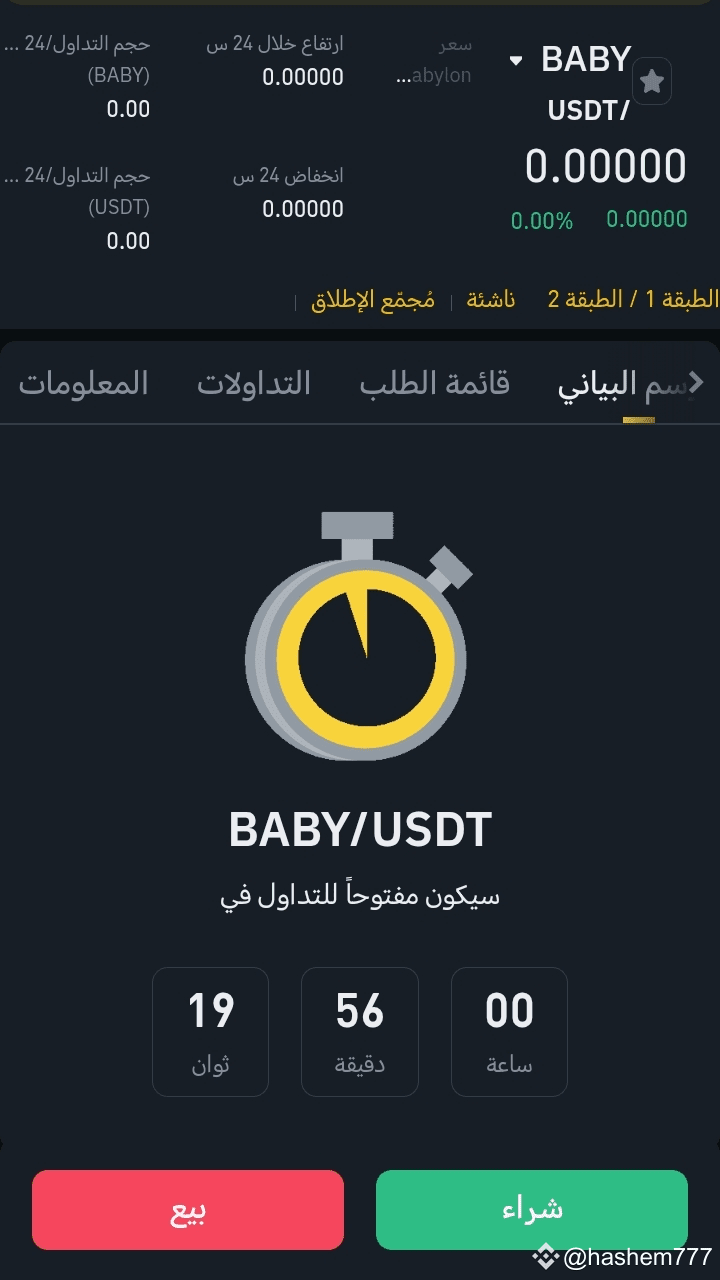Tap the green شراء buy button
This screenshot has height=1280, width=720.
[x=532, y=1210]
